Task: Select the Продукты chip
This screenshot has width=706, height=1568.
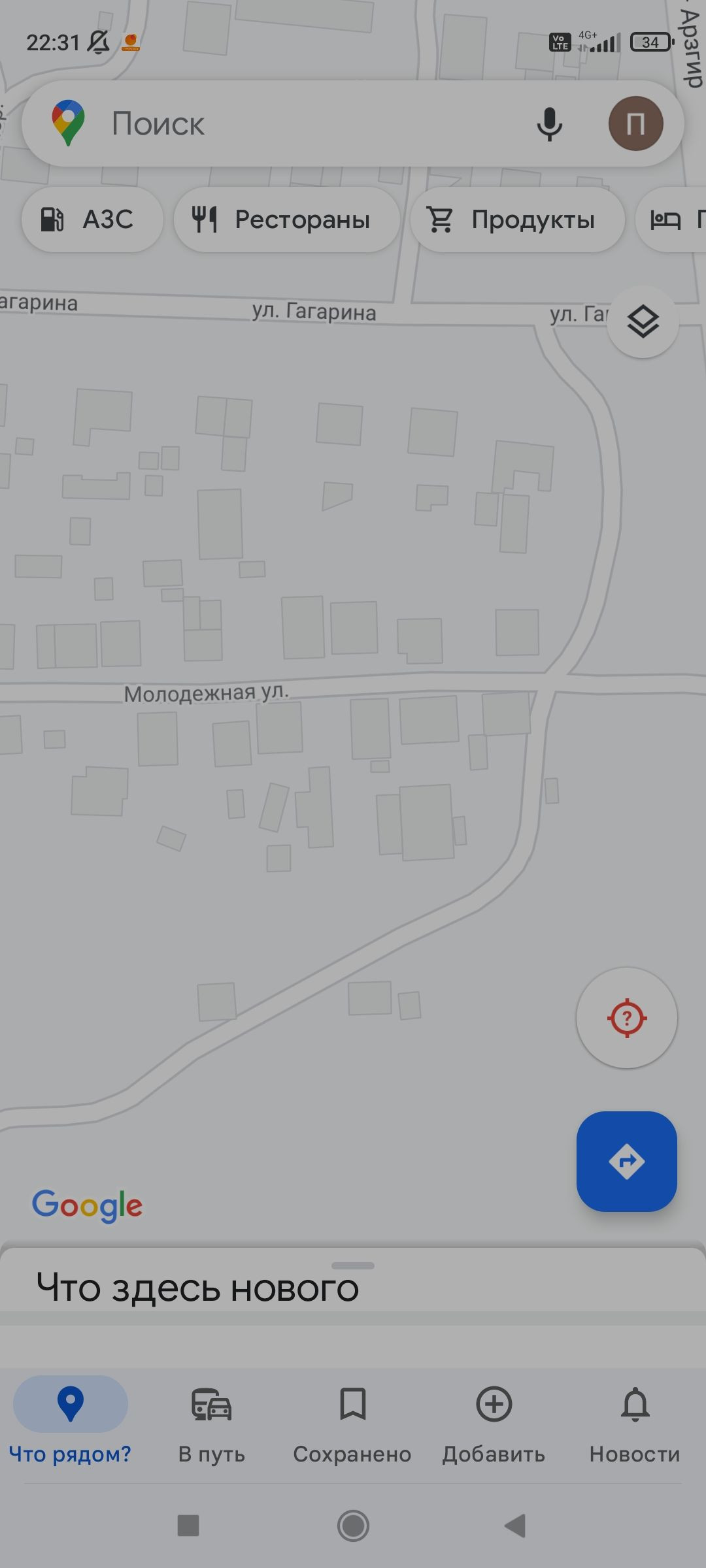Action: coord(516,220)
